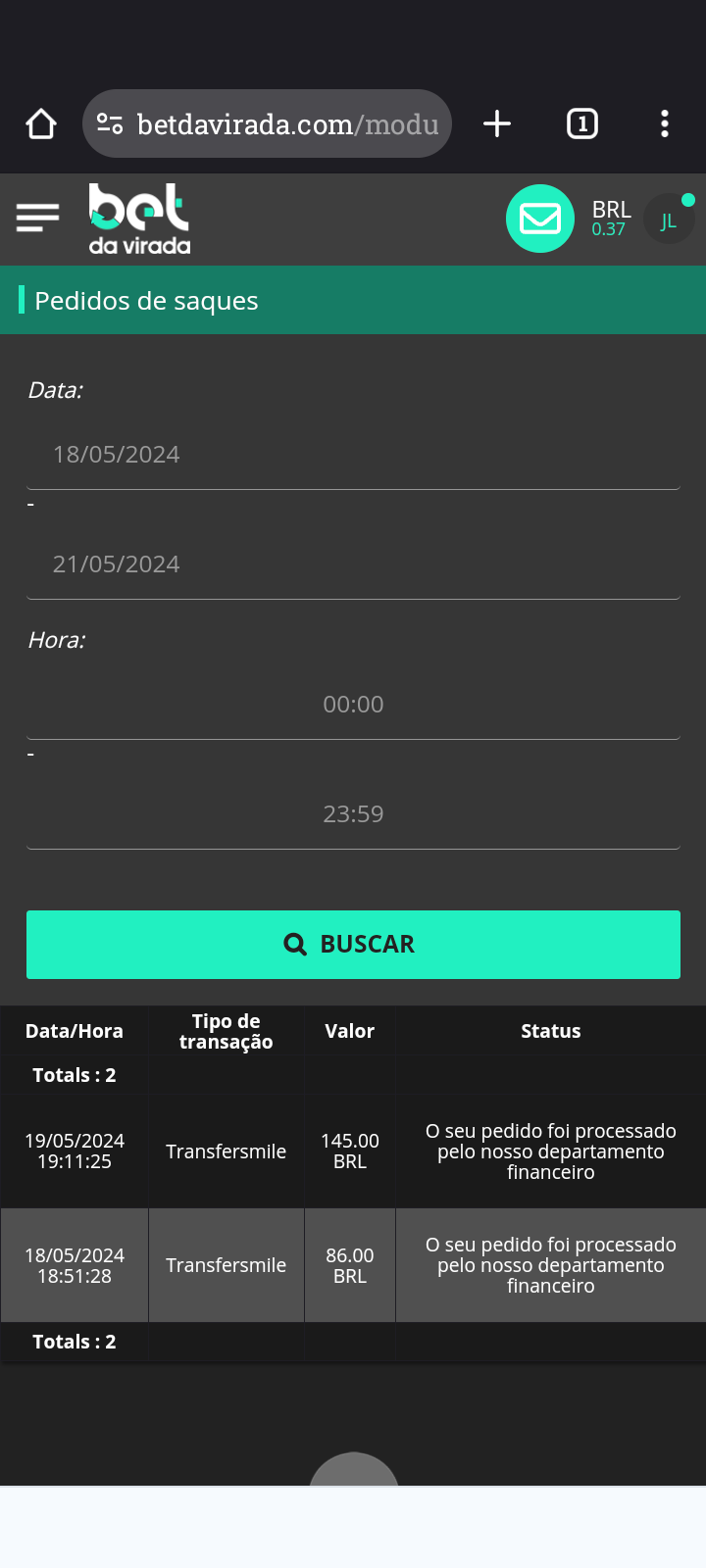The image size is (706, 1568).
Task: Click the search magnifier icon inside BUSCAR
Action: pos(293,943)
